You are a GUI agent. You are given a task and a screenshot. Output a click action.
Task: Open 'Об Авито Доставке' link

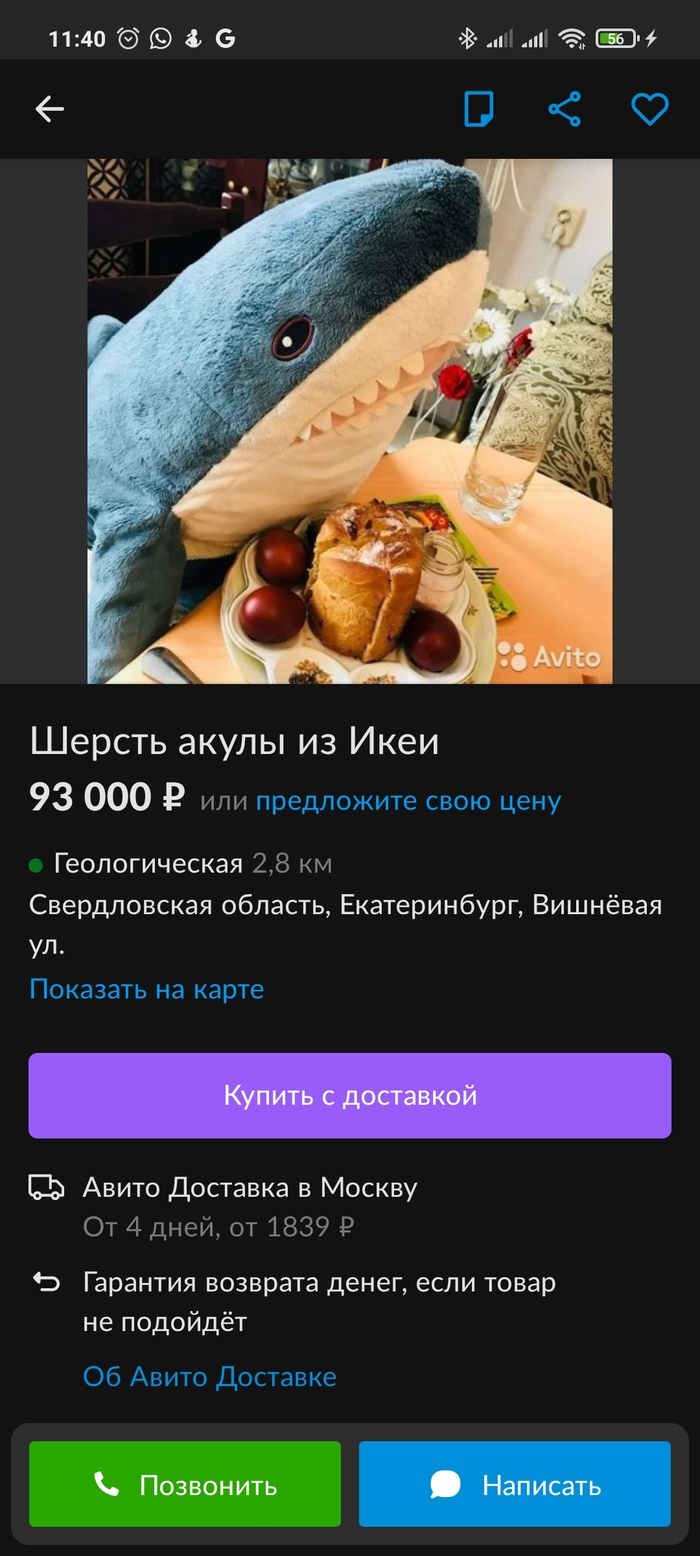210,1377
